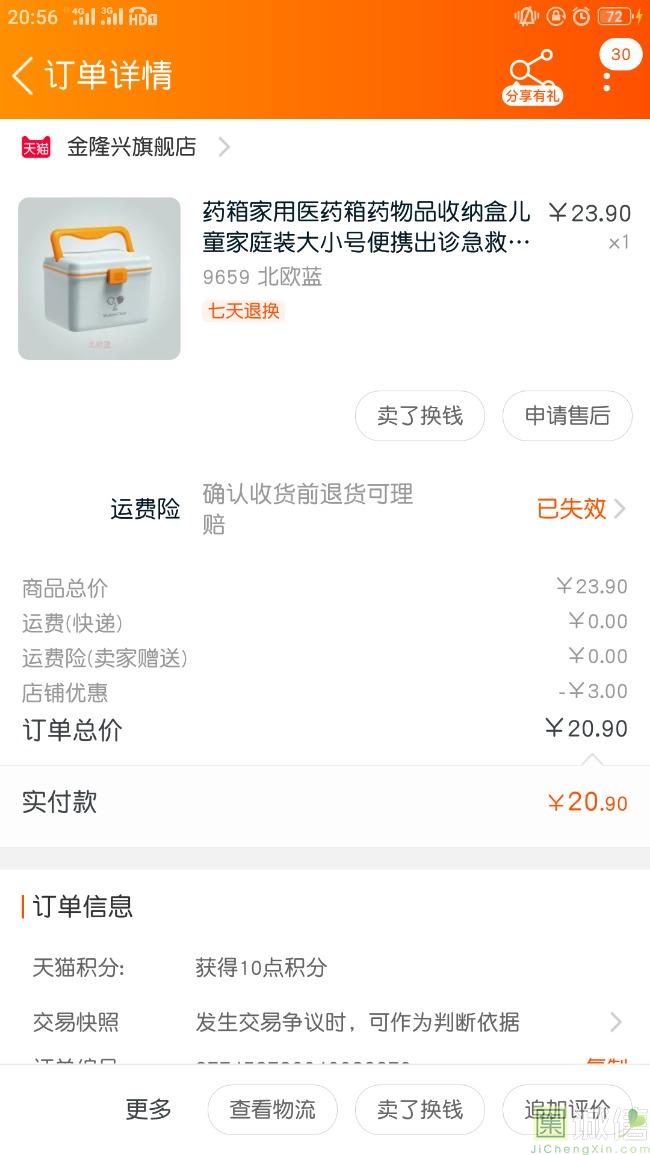650x1155 pixels.
Task: Open the medicine box product thumbnail
Action: [99, 278]
